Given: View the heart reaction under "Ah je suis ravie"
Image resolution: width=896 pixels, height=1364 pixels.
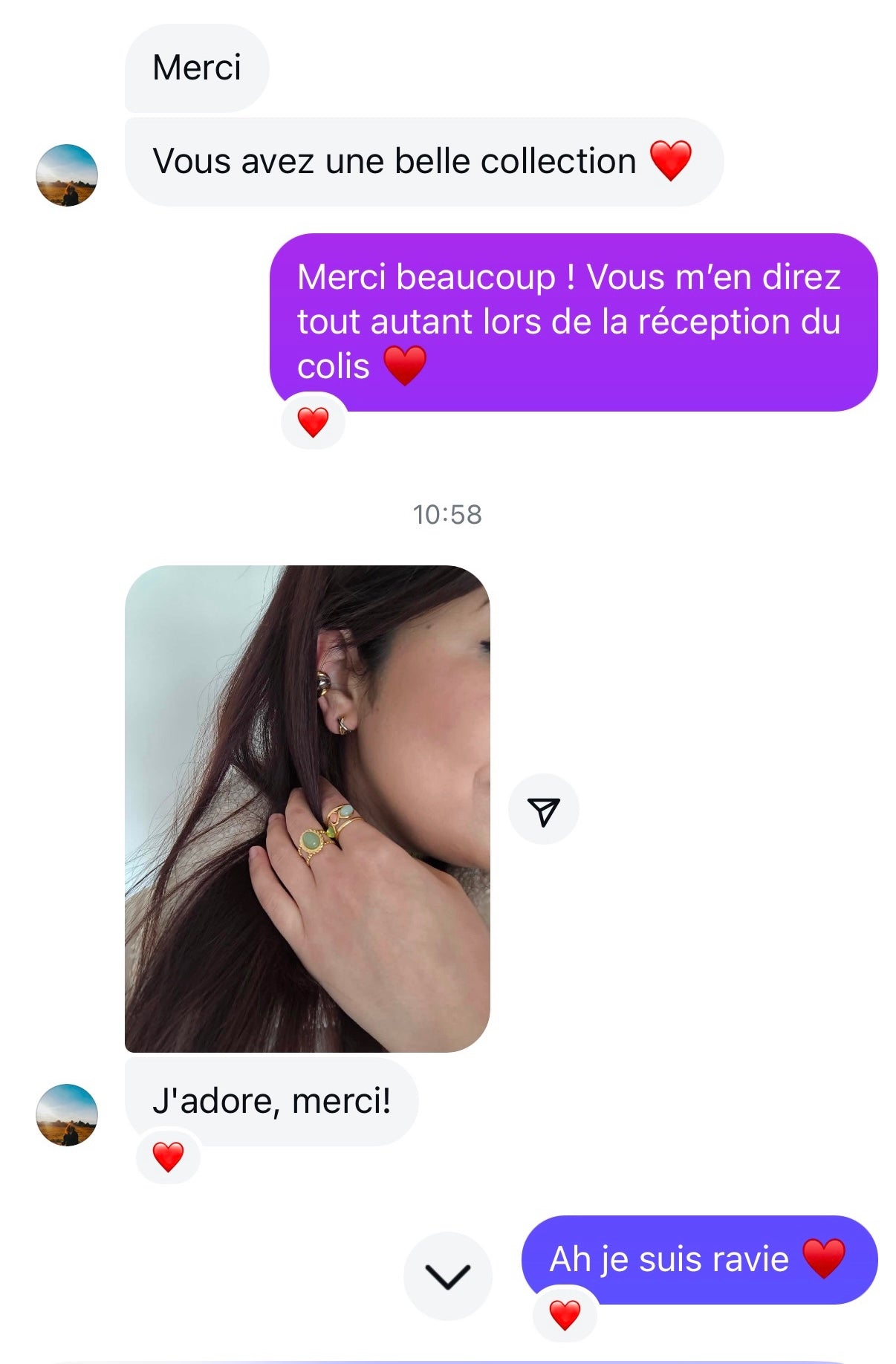Looking at the screenshot, I should (x=565, y=1315).
